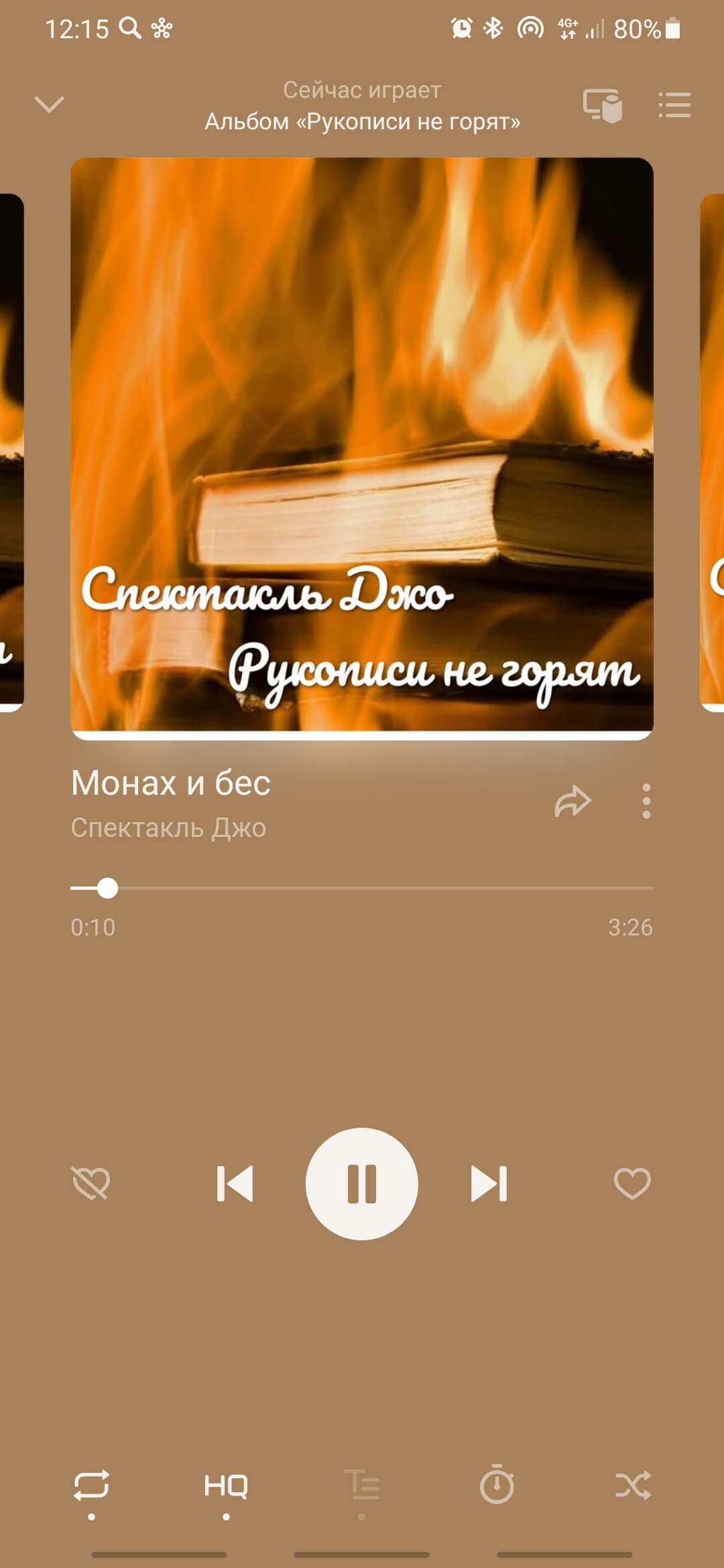The height and width of the screenshot is (1568, 724).
Task: Share the track Монах и бес
Action: [x=572, y=801]
